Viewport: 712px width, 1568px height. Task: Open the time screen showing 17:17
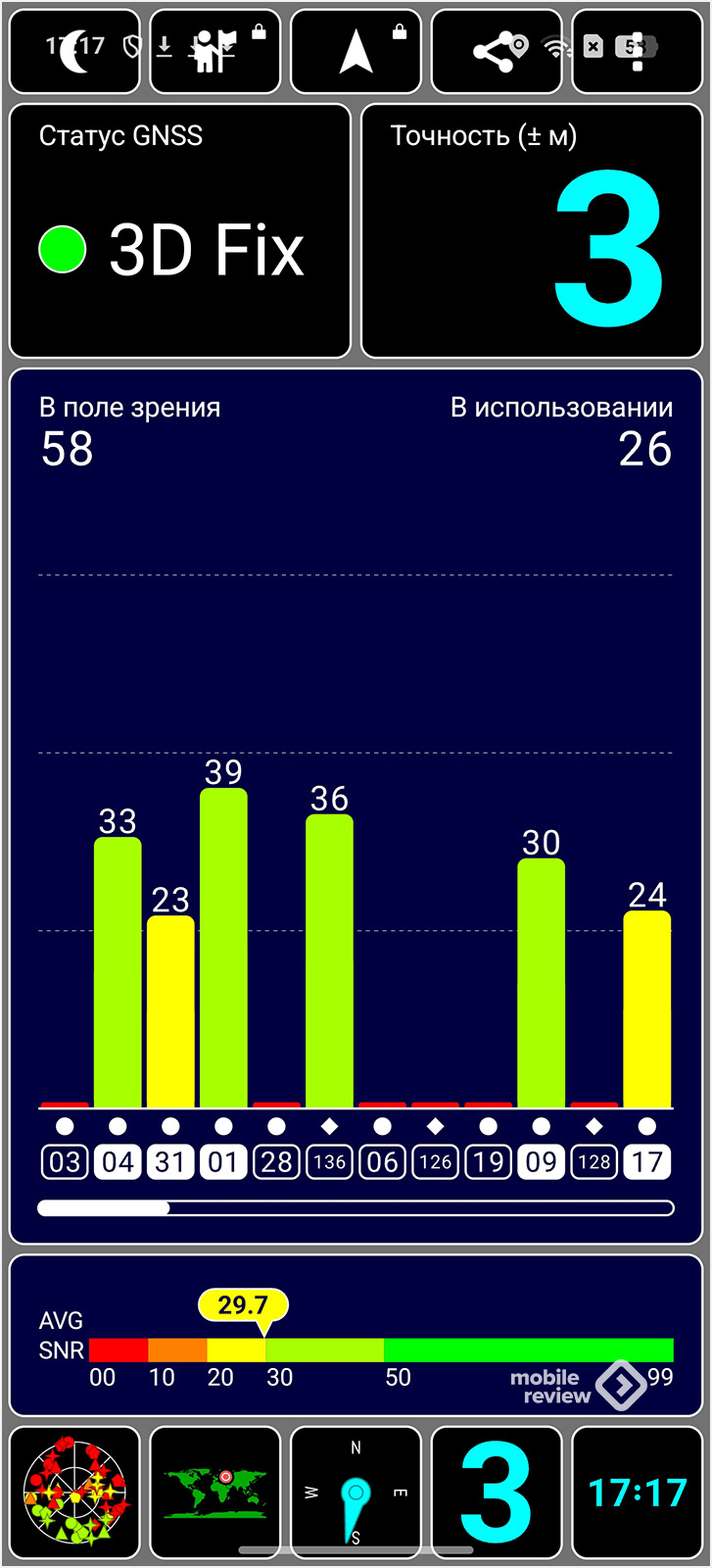(x=638, y=1493)
